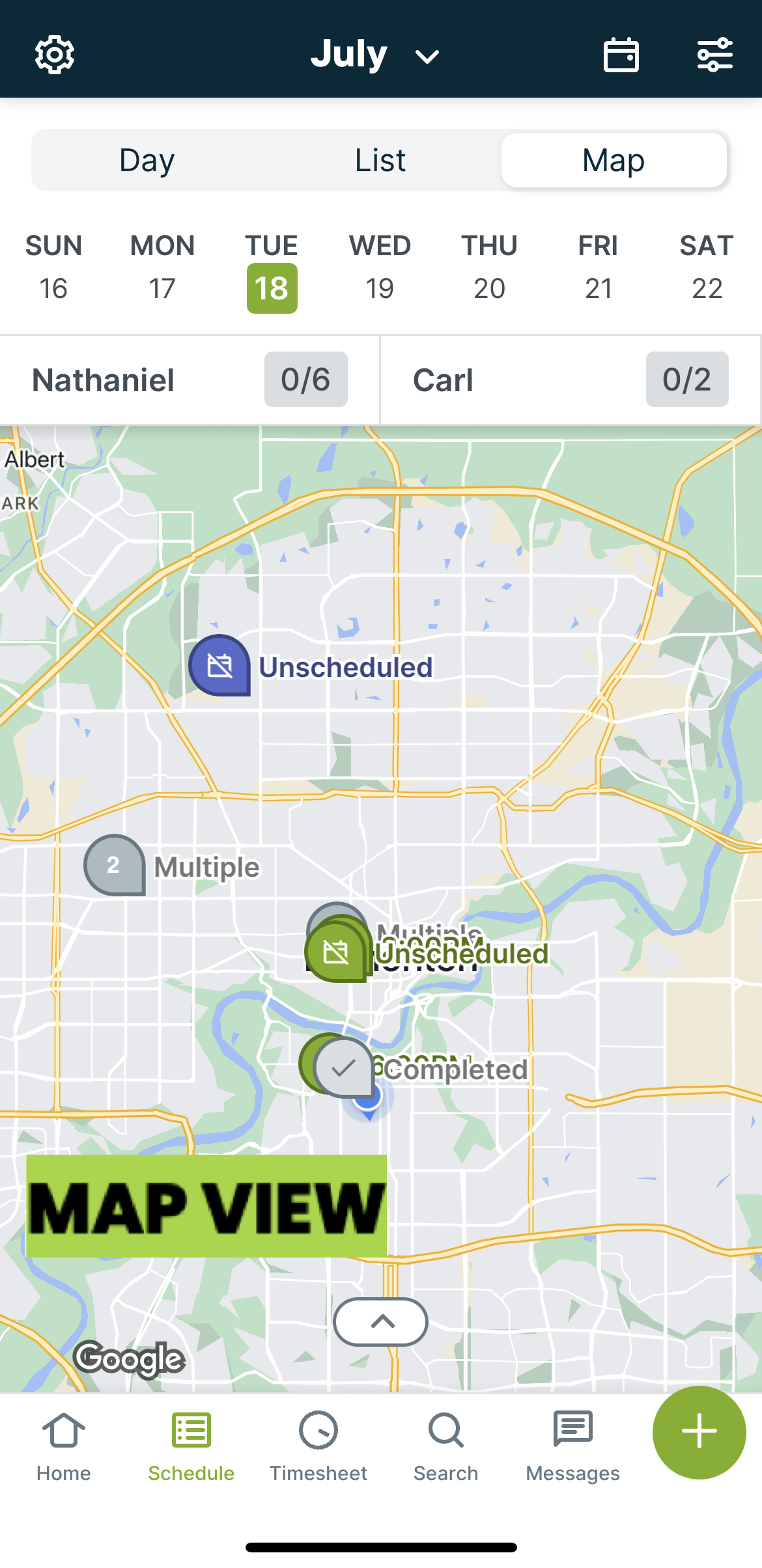Select Wednesday the 19th

coord(380,268)
